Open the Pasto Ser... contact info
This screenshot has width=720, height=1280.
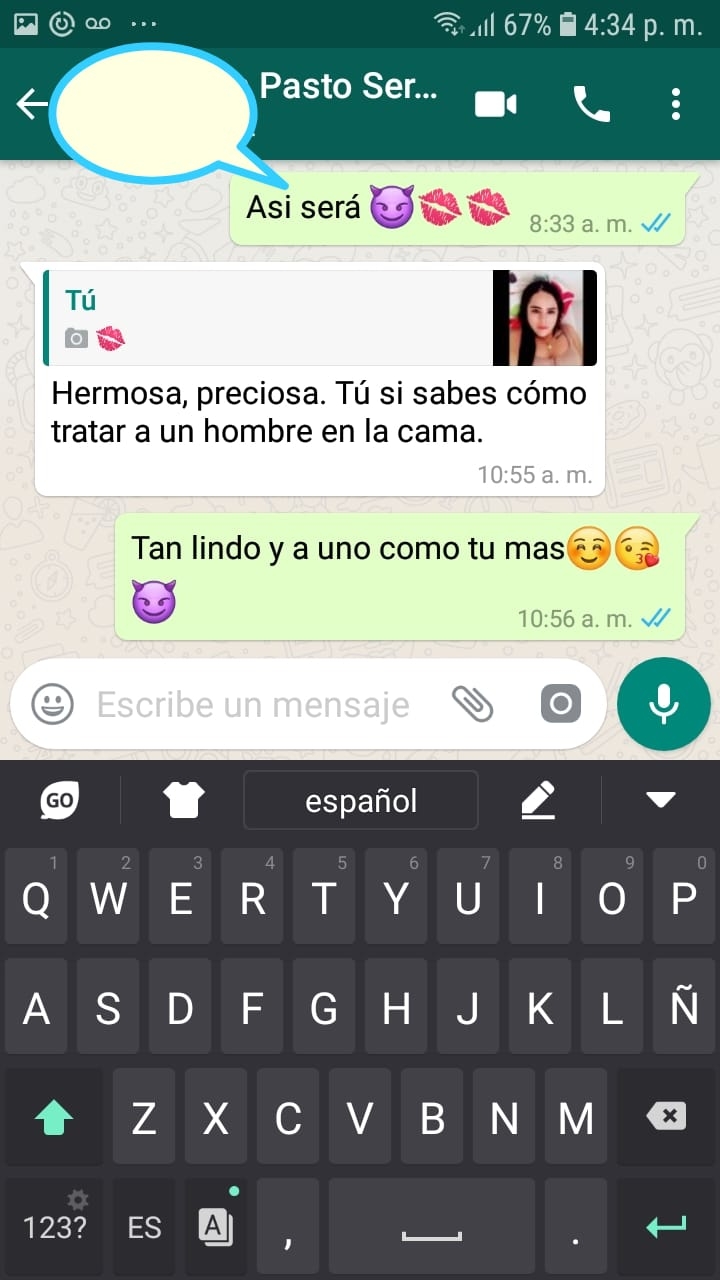(x=347, y=88)
